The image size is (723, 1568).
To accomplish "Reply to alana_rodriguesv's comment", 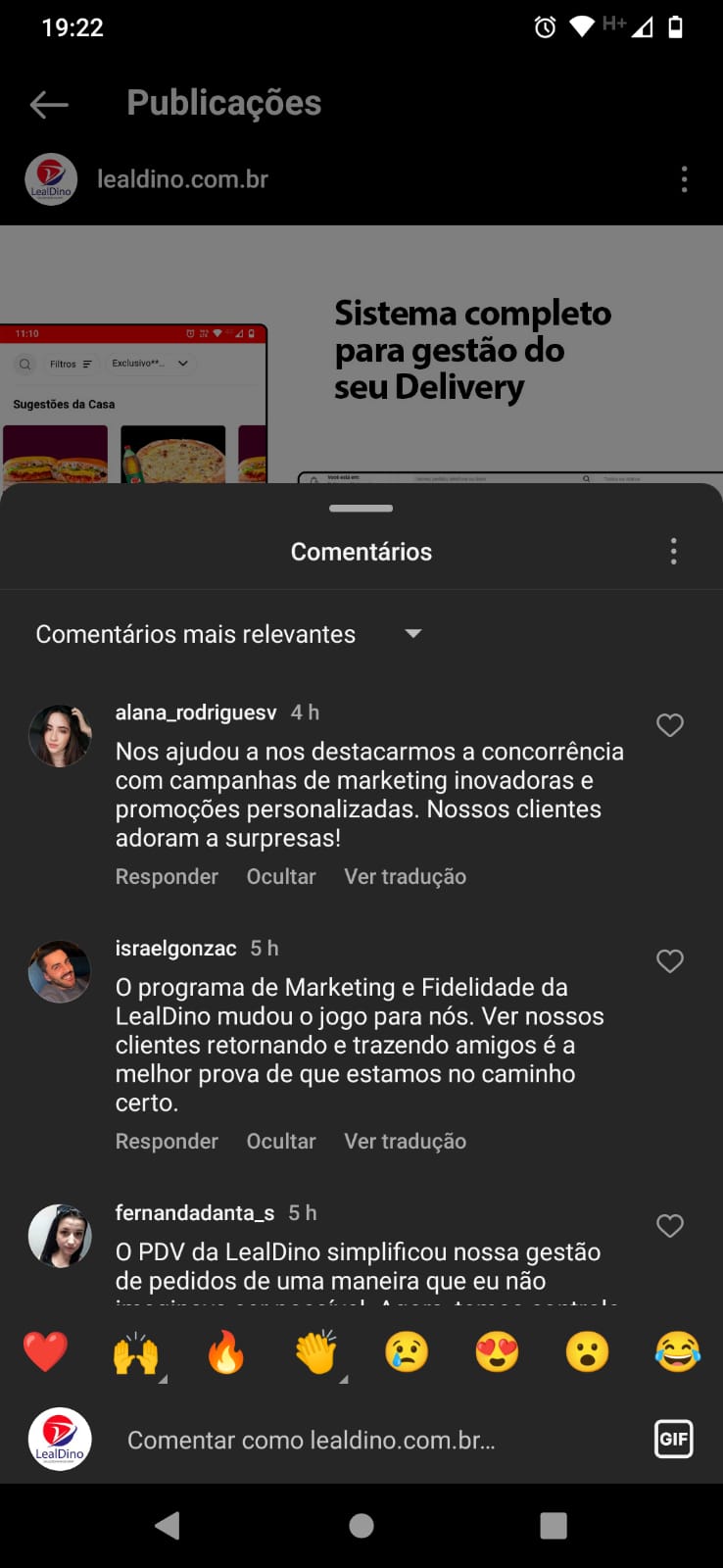I will (167, 876).
